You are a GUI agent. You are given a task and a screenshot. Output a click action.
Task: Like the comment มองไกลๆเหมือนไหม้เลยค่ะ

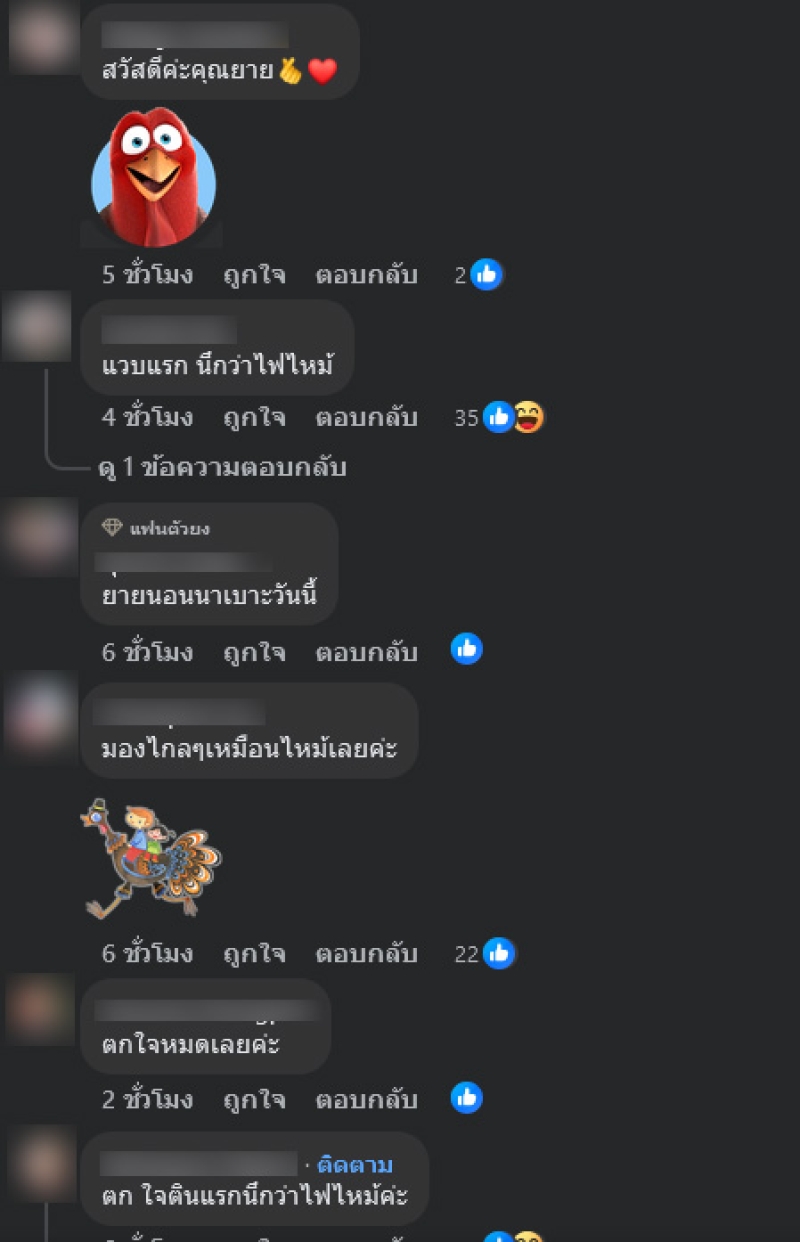pos(254,953)
